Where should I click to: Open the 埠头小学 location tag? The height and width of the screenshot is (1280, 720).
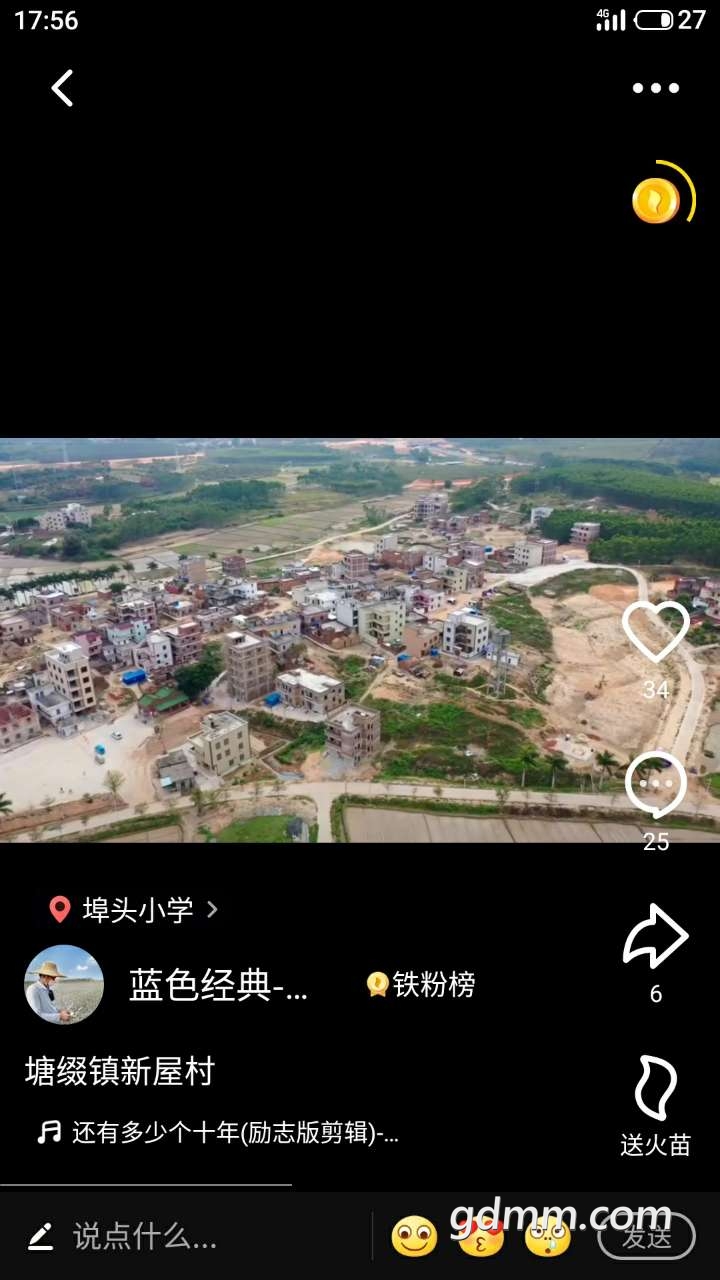click(x=135, y=909)
